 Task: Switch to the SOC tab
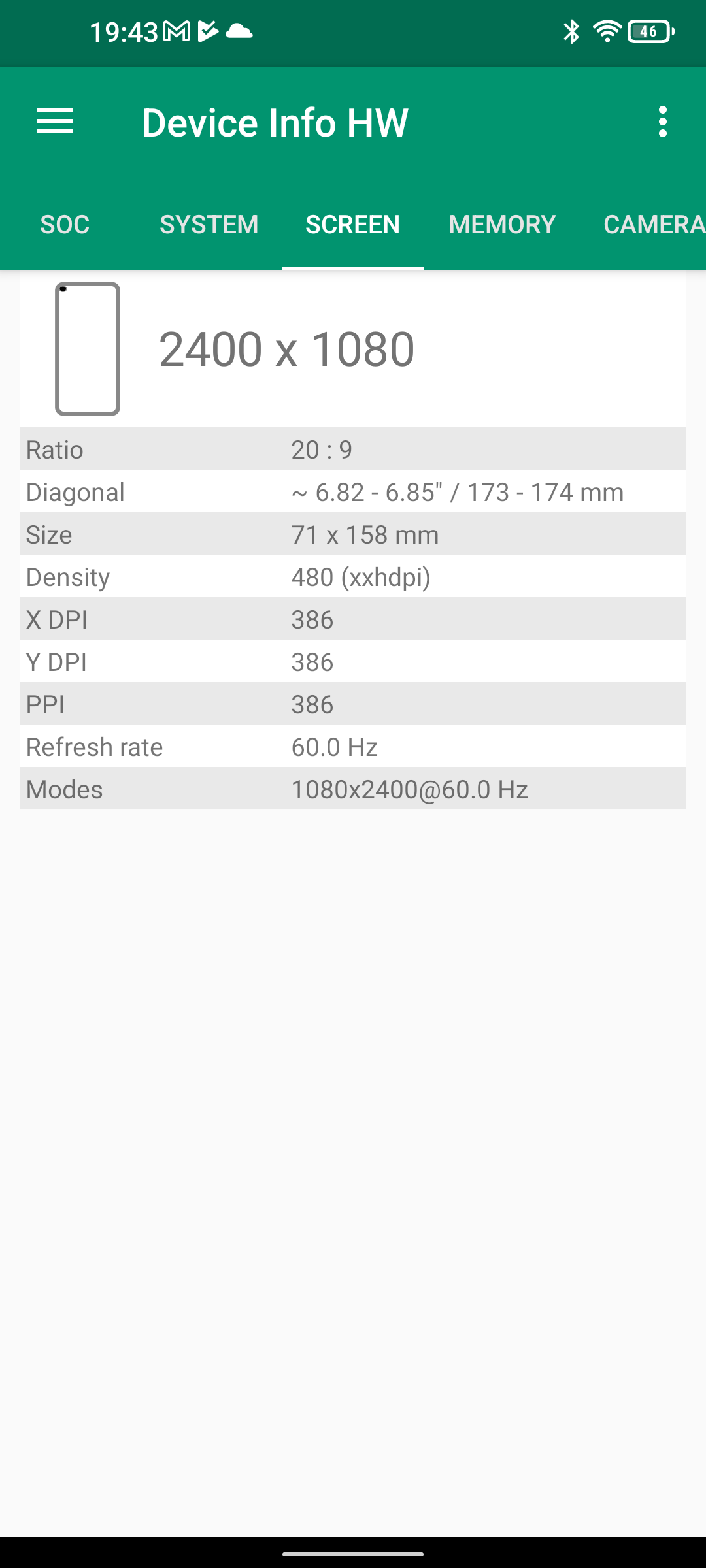click(65, 225)
